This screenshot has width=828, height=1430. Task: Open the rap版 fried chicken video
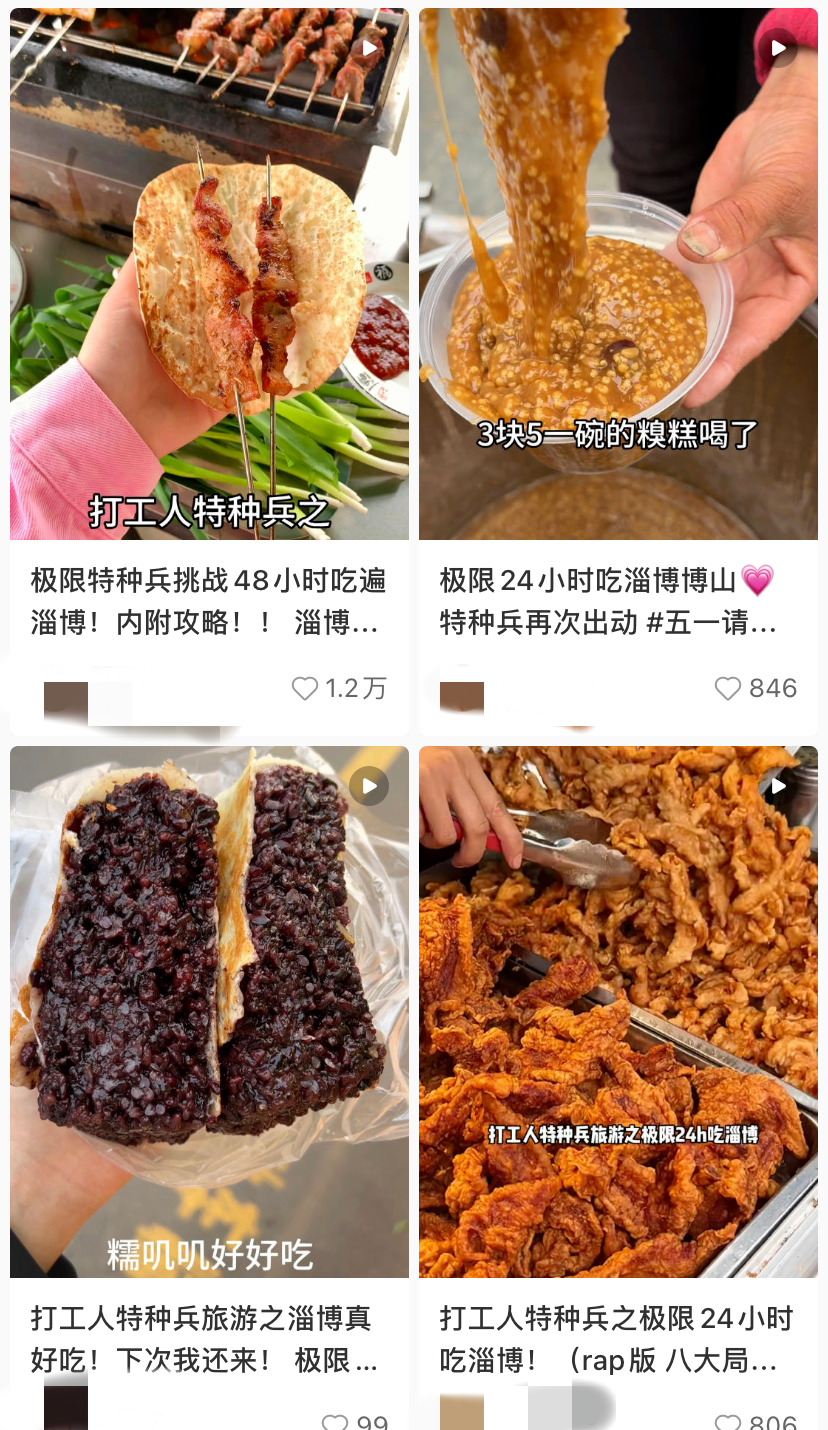(618, 1010)
